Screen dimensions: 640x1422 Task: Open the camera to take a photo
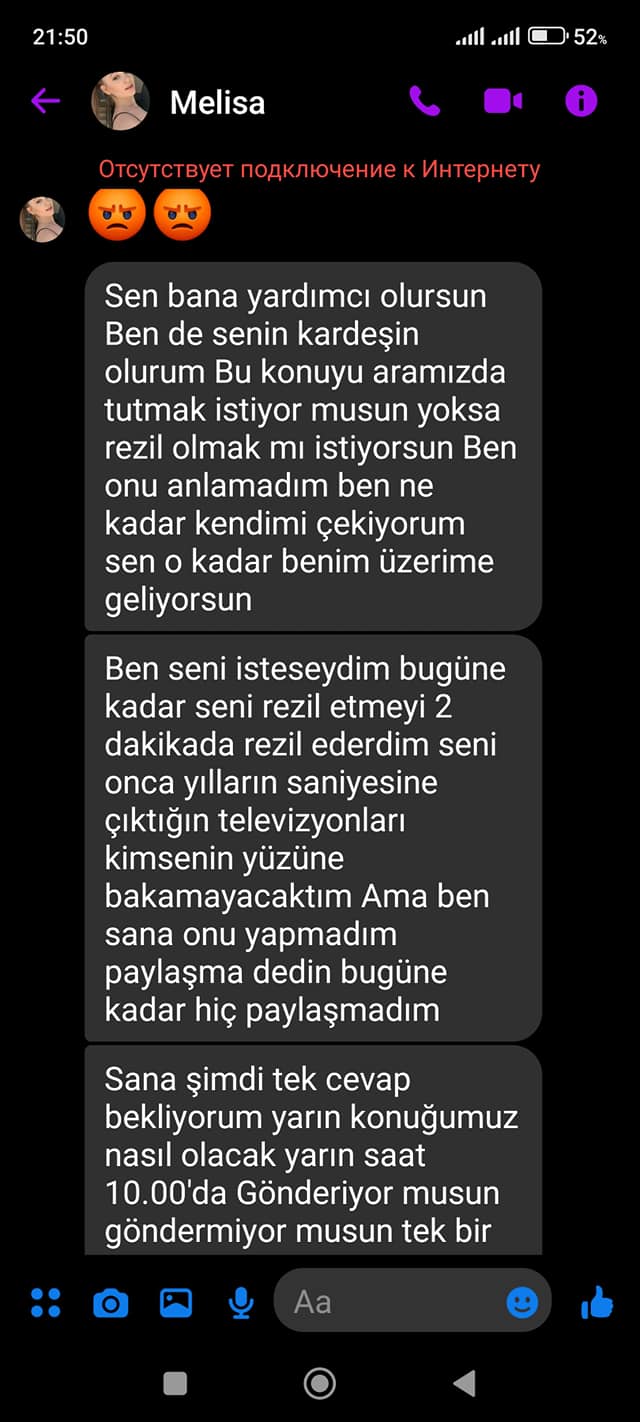(x=110, y=1302)
